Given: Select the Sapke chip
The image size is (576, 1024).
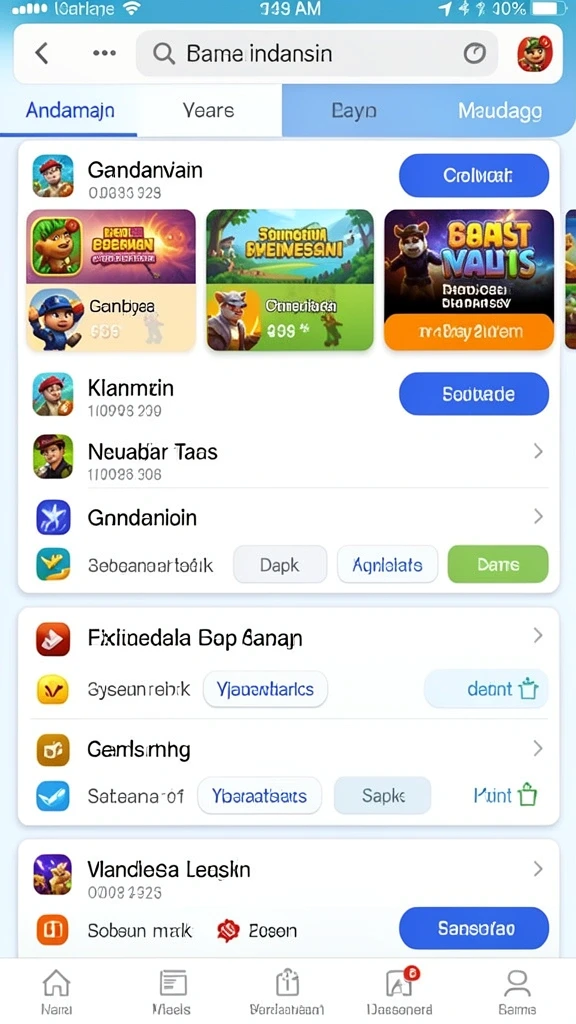Looking at the screenshot, I should pos(383,795).
